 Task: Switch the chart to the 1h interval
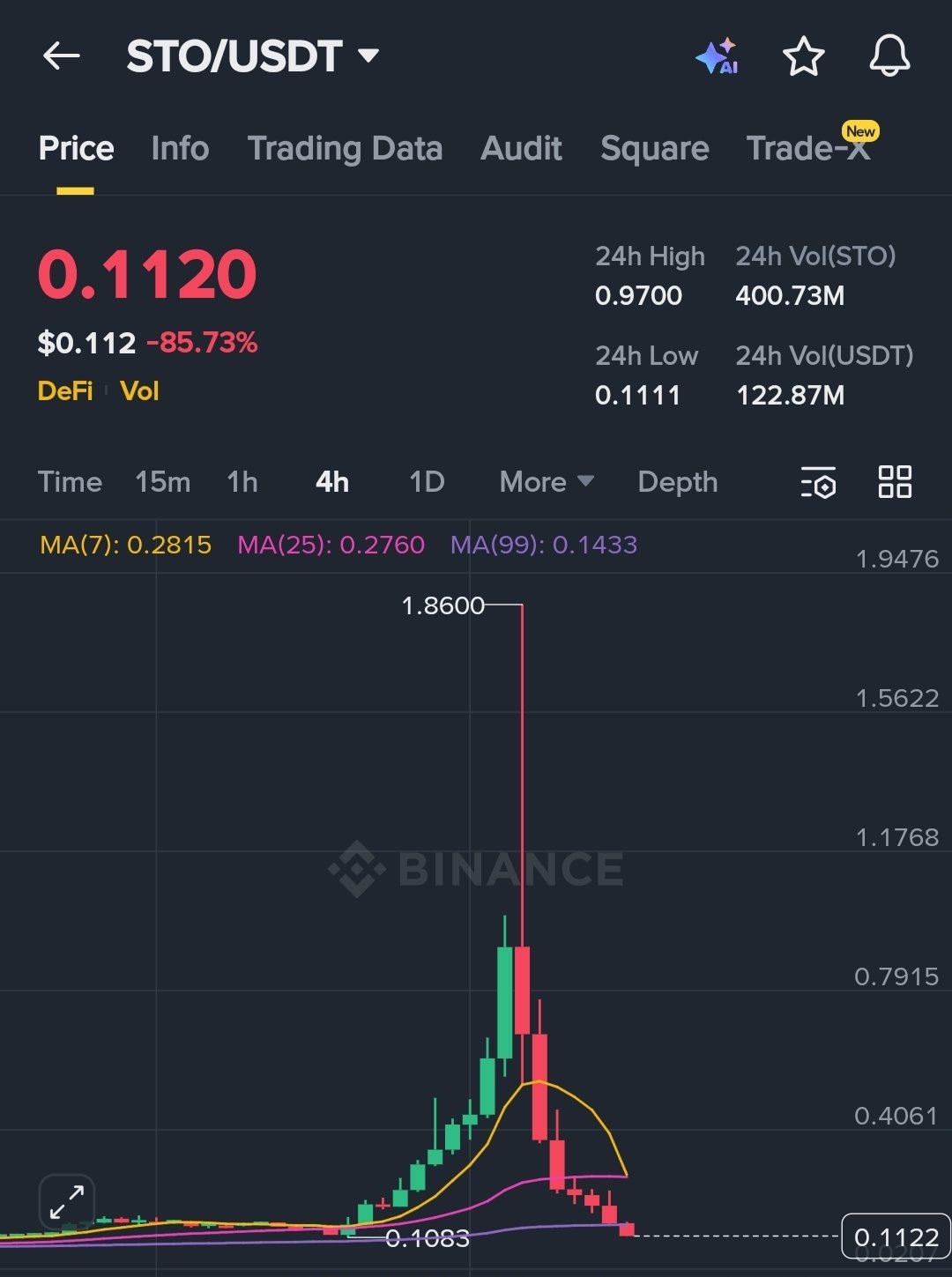pyautogui.click(x=242, y=482)
